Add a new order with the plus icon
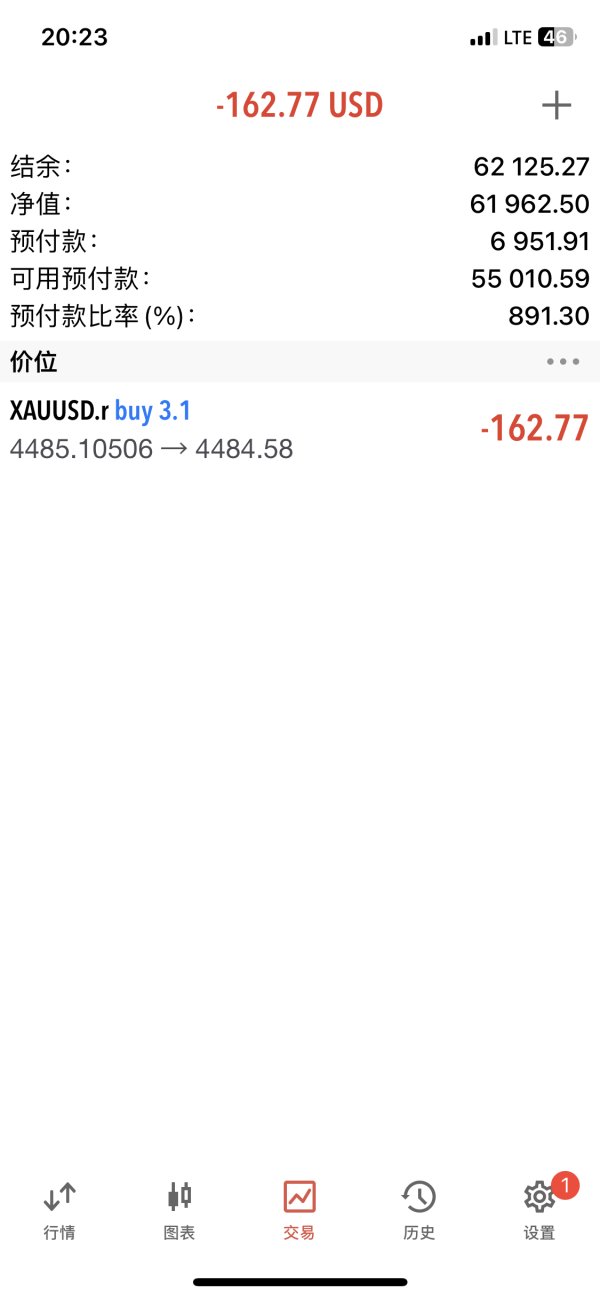 point(556,106)
